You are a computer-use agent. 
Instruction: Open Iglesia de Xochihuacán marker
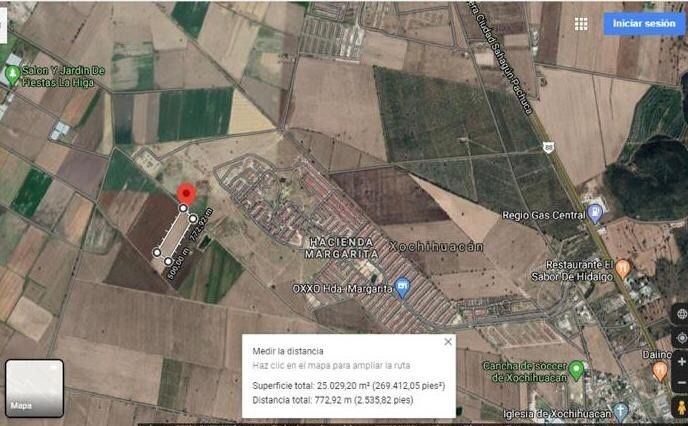click(620, 411)
